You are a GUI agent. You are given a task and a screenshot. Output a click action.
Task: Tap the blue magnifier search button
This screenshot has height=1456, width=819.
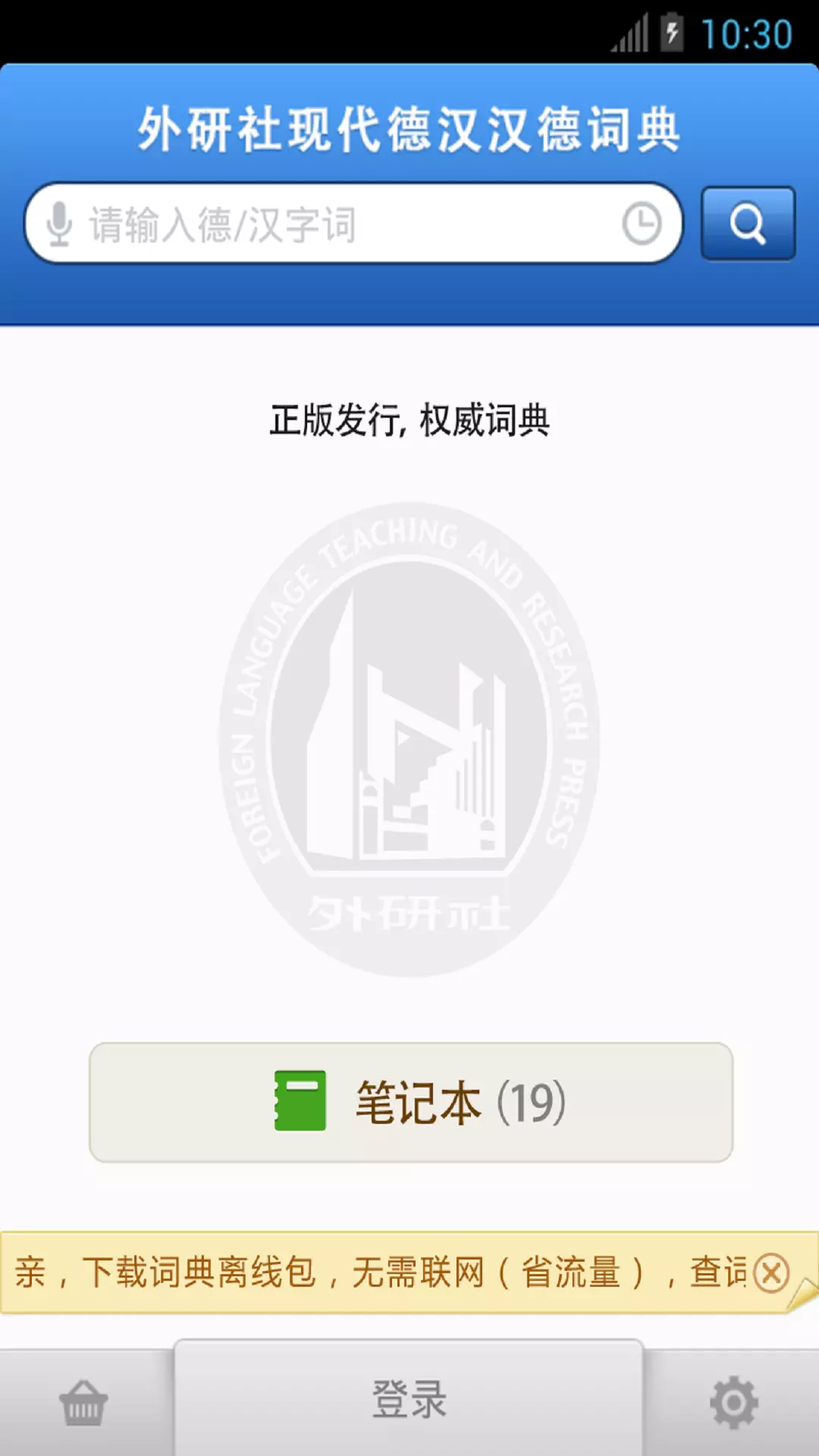(748, 224)
